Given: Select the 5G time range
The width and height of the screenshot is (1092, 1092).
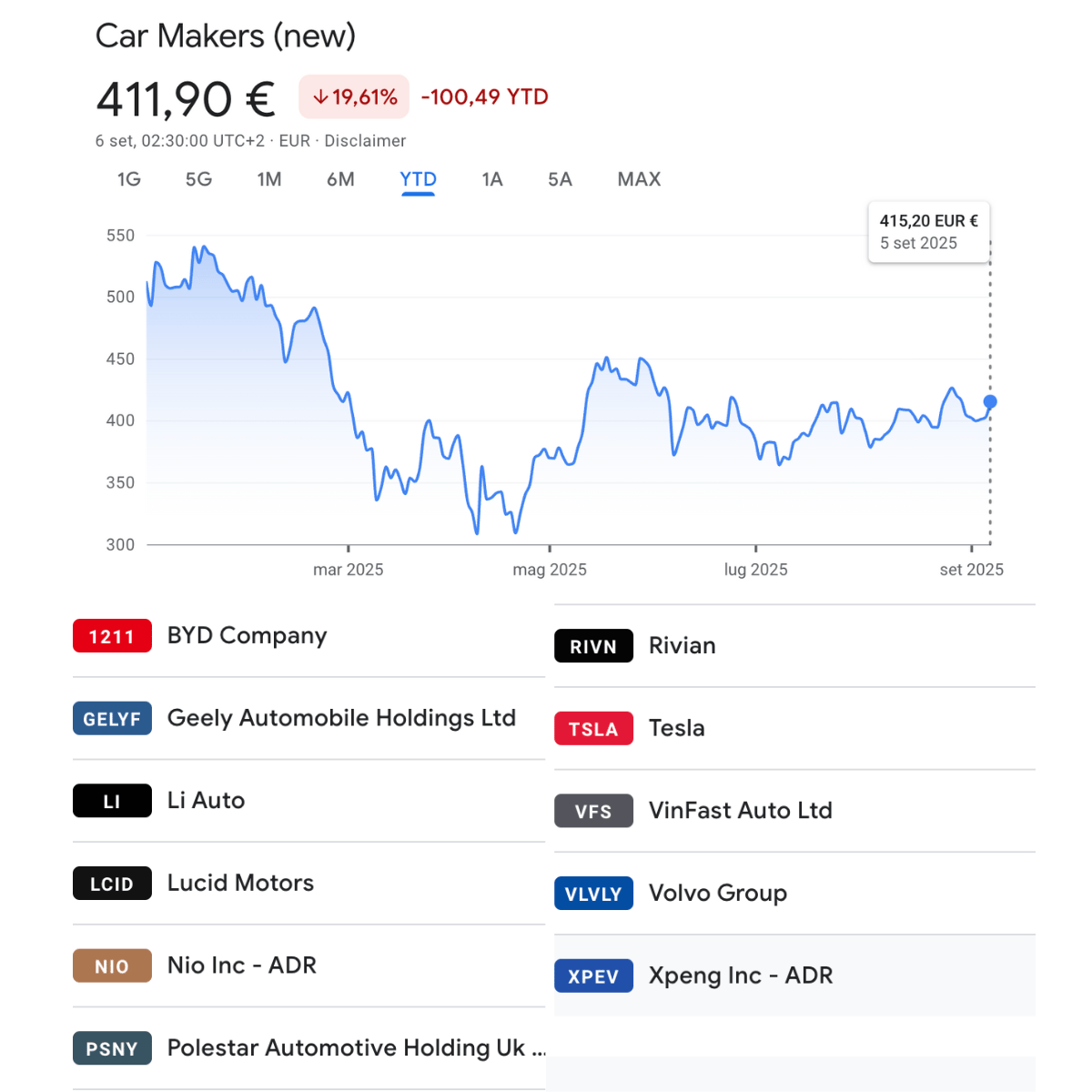Looking at the screenshot, I should point(198,179).
